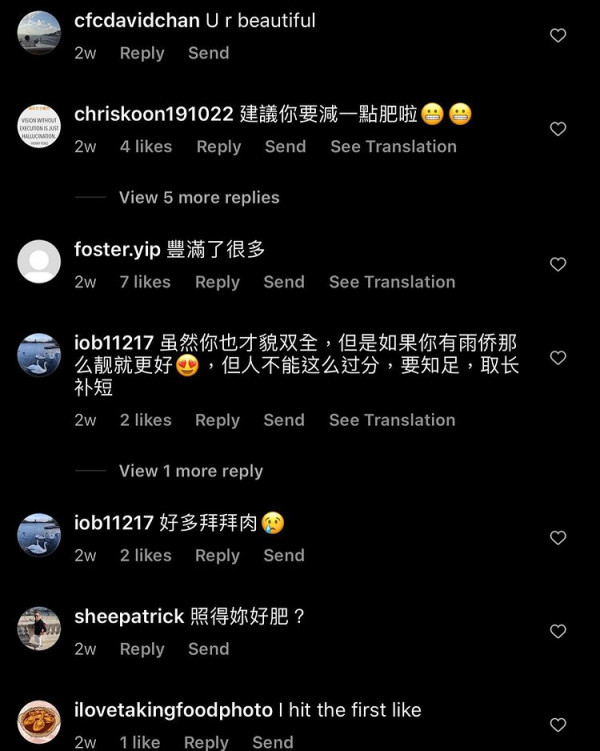Like cfcdavidchan's comment

(x=558, y=35)
